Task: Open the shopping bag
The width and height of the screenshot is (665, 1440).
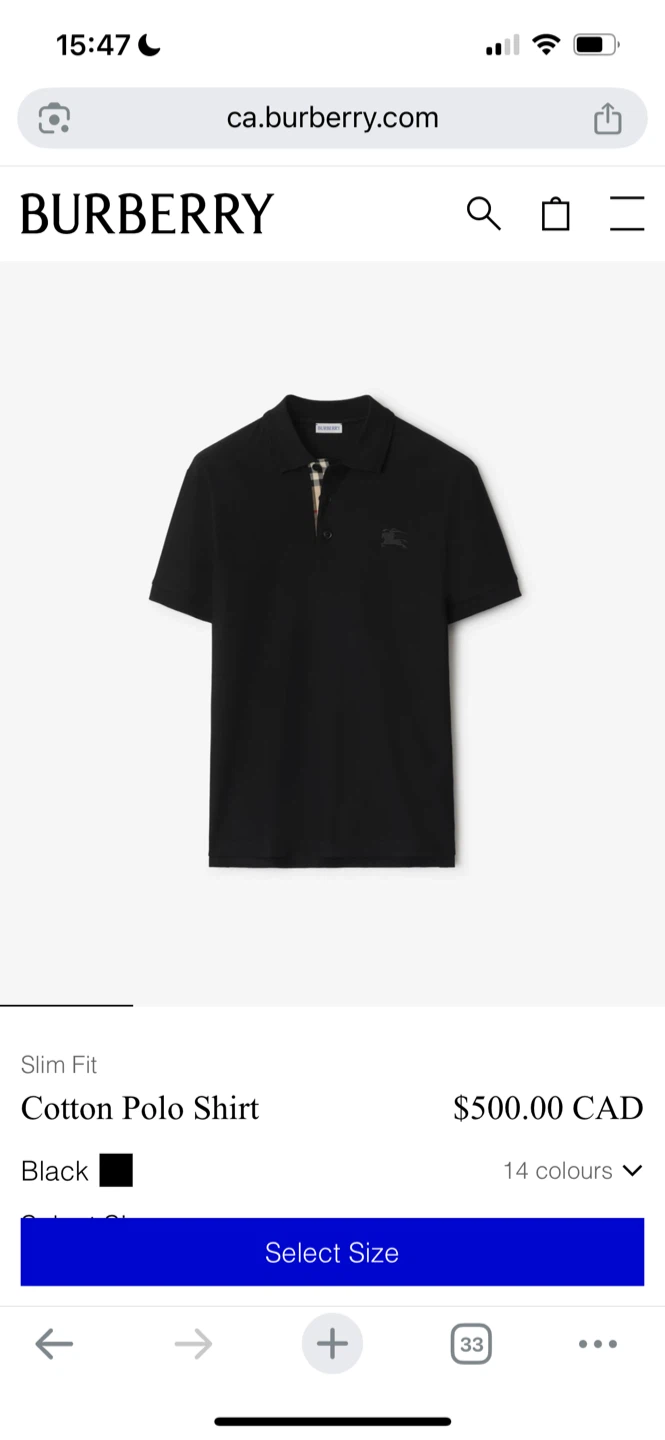Action: pos(555,214)
